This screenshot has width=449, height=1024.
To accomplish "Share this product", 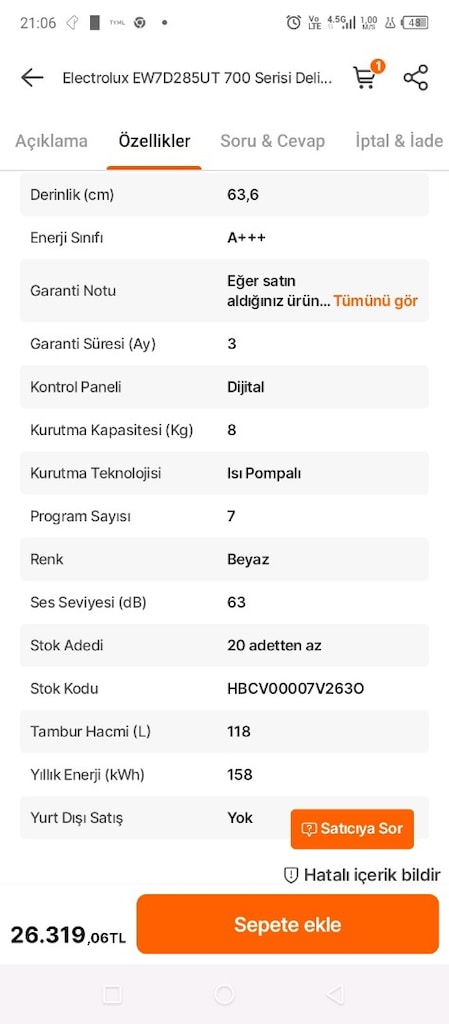I will tap(416, 78).
